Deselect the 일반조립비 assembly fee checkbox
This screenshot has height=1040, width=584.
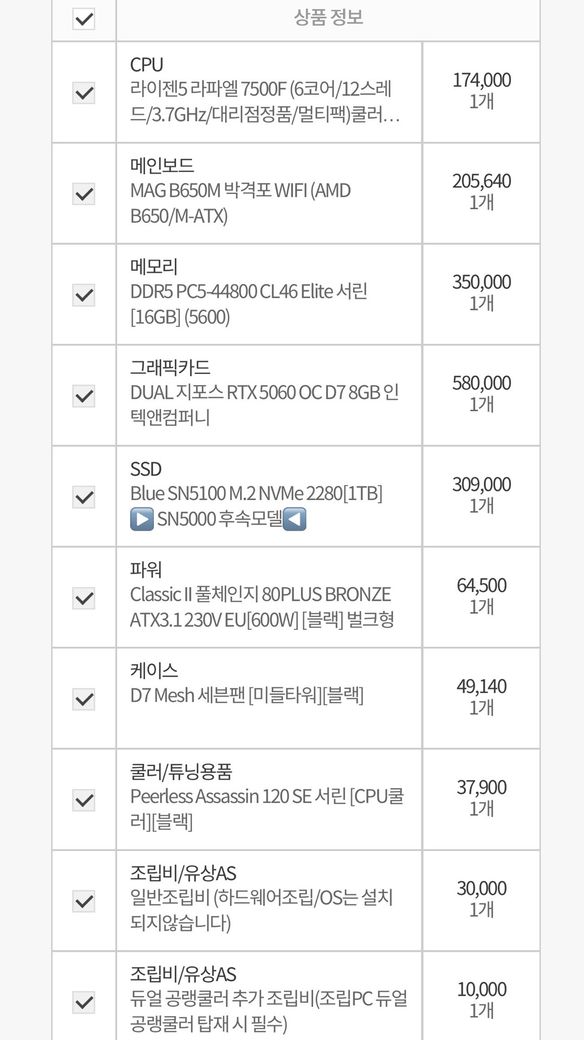coord(84,901)
